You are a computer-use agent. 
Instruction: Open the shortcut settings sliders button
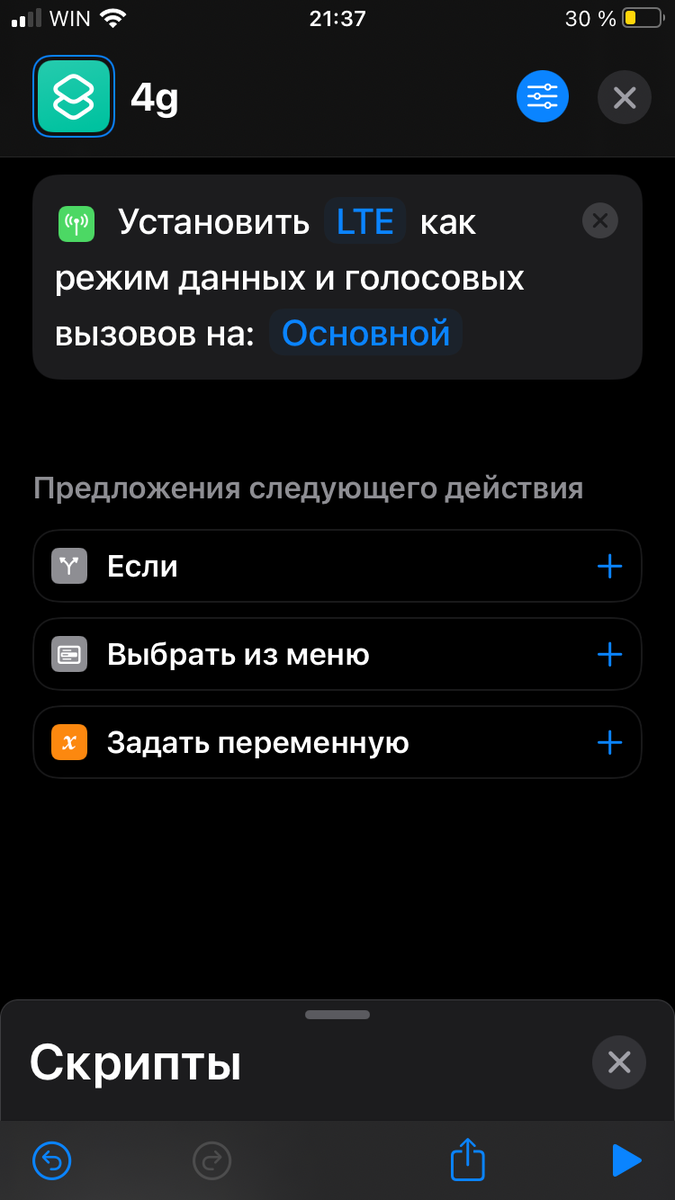coord(542,97)
